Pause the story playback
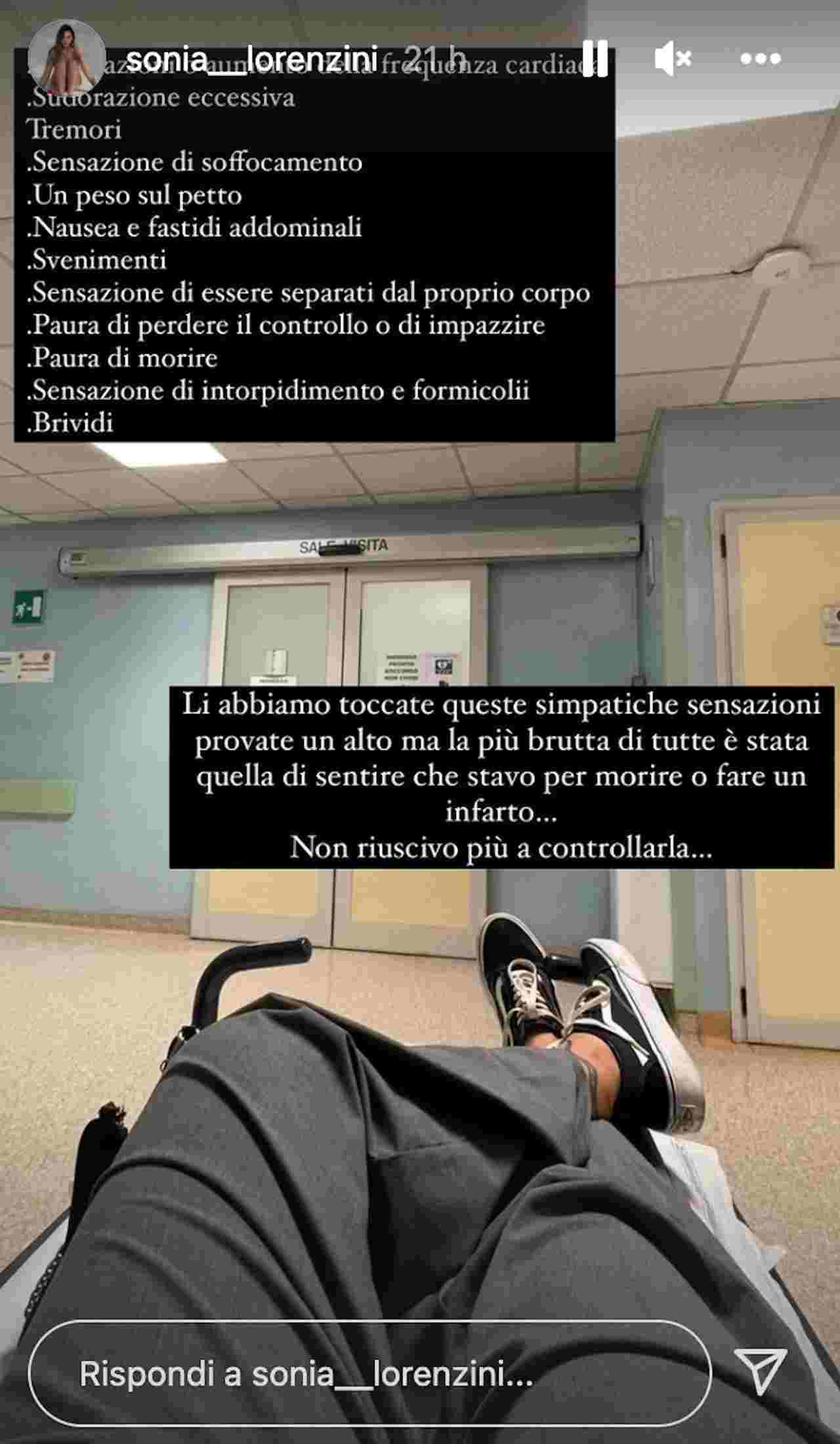The width and height of the screenshot is (840, 1444). click(595, 58)
